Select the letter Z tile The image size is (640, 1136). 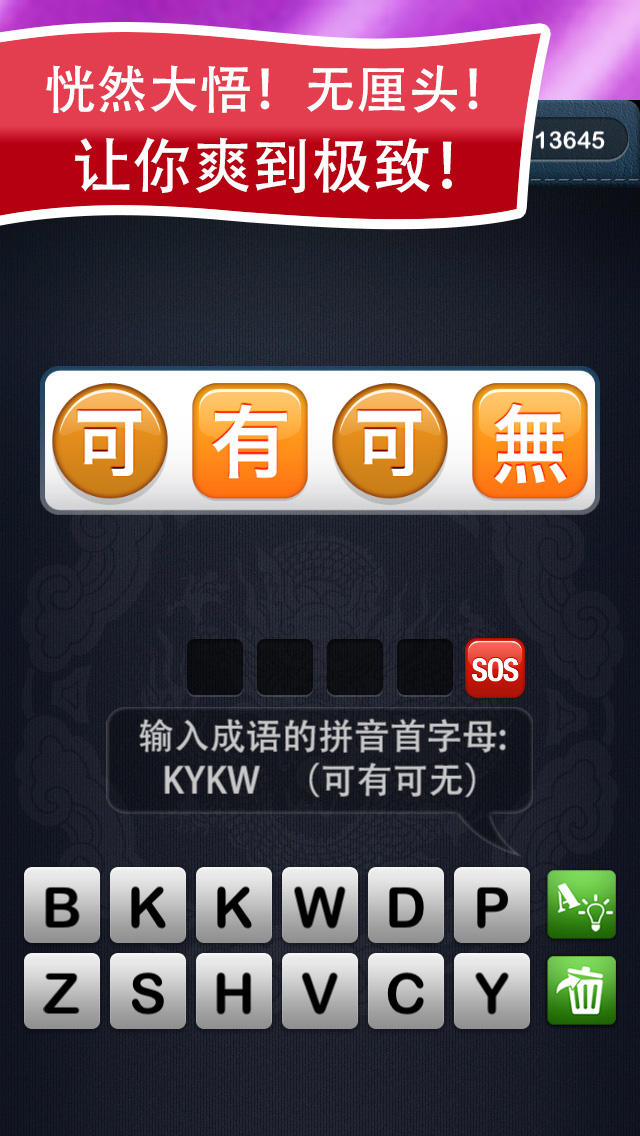click(x=62, y=992)
